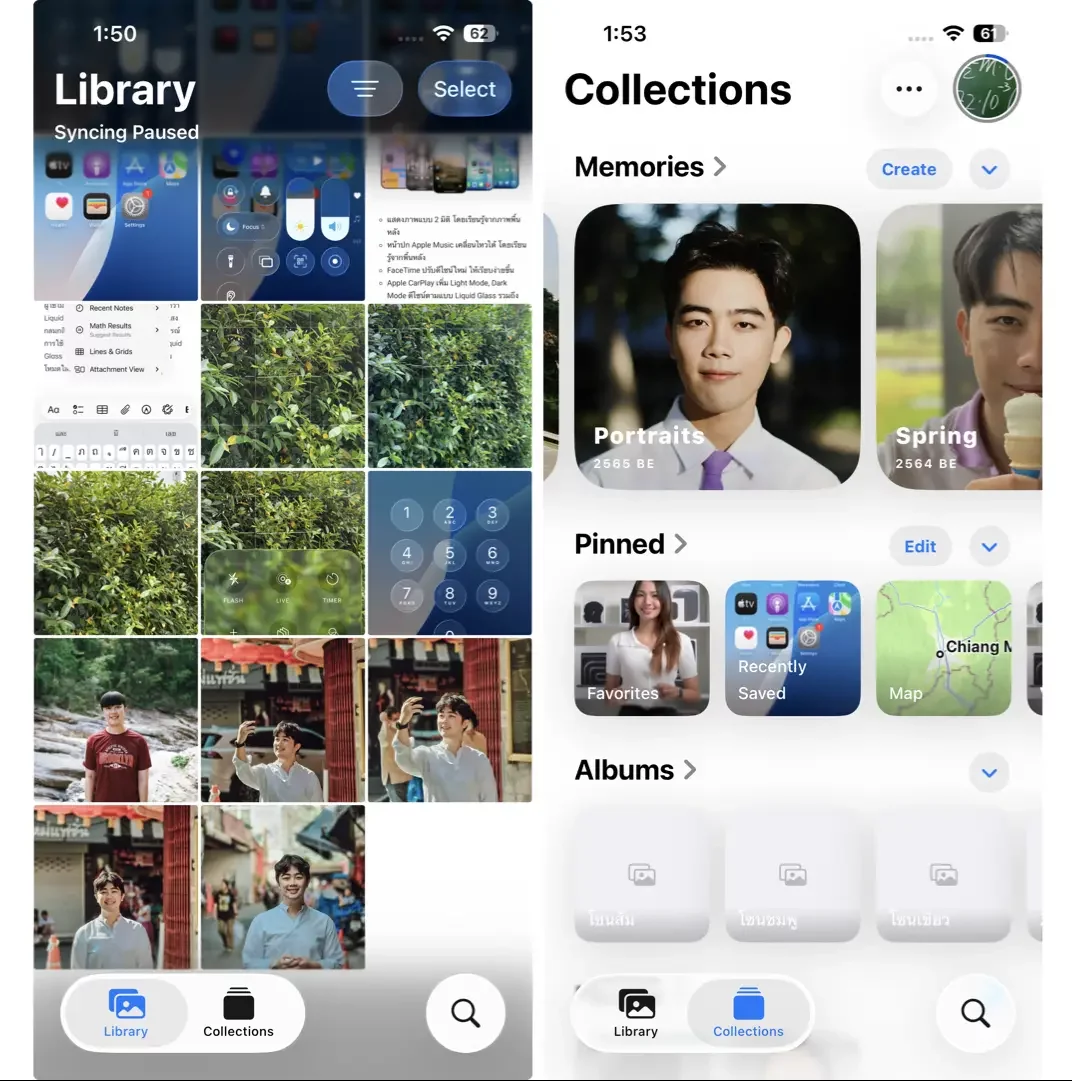Open the filter options on the Library screen
This screenshot has width=1072, height=1081.
[x=365, y=89]
